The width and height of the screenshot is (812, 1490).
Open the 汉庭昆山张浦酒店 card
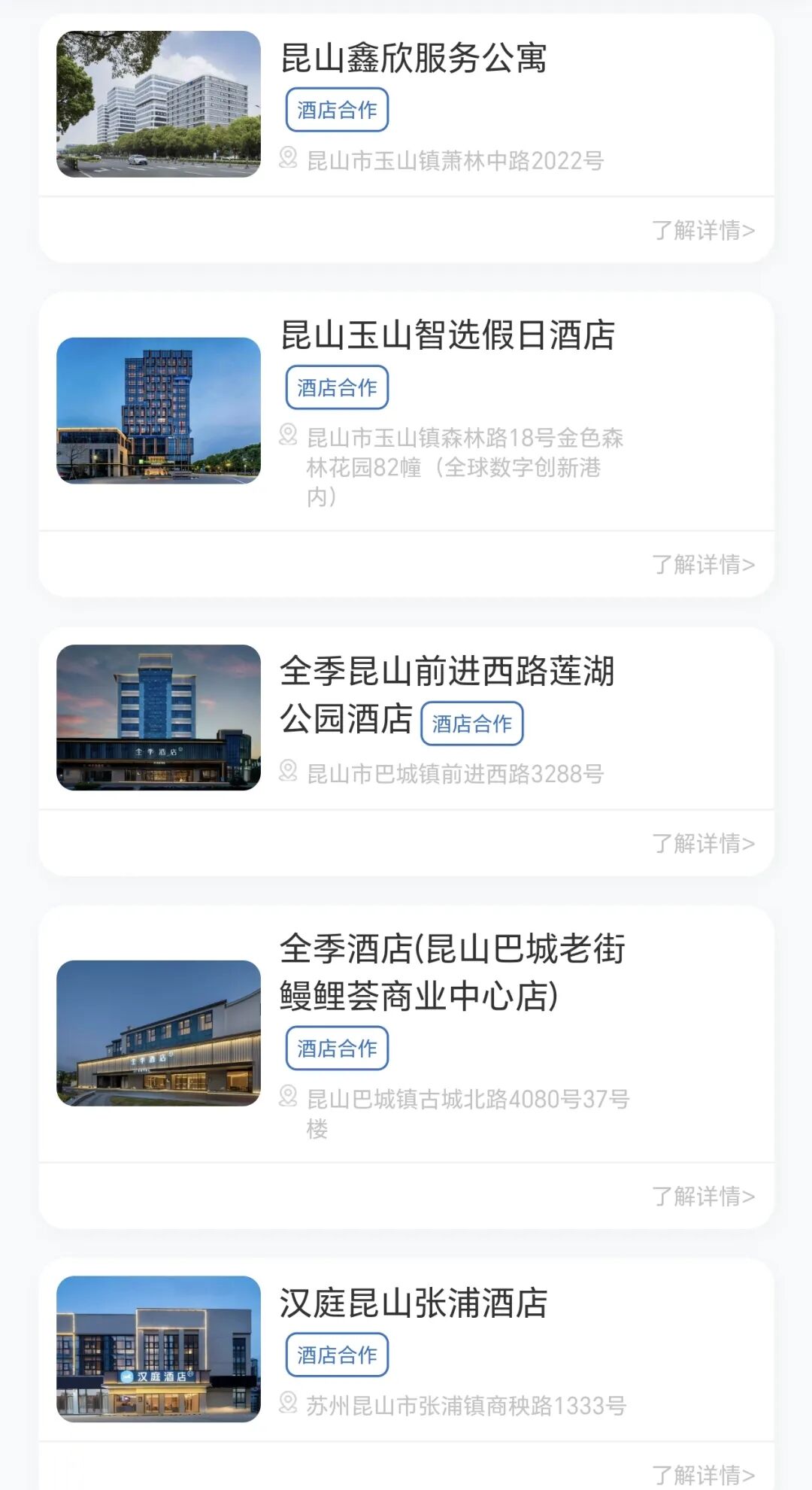[x=414, y=1303]
